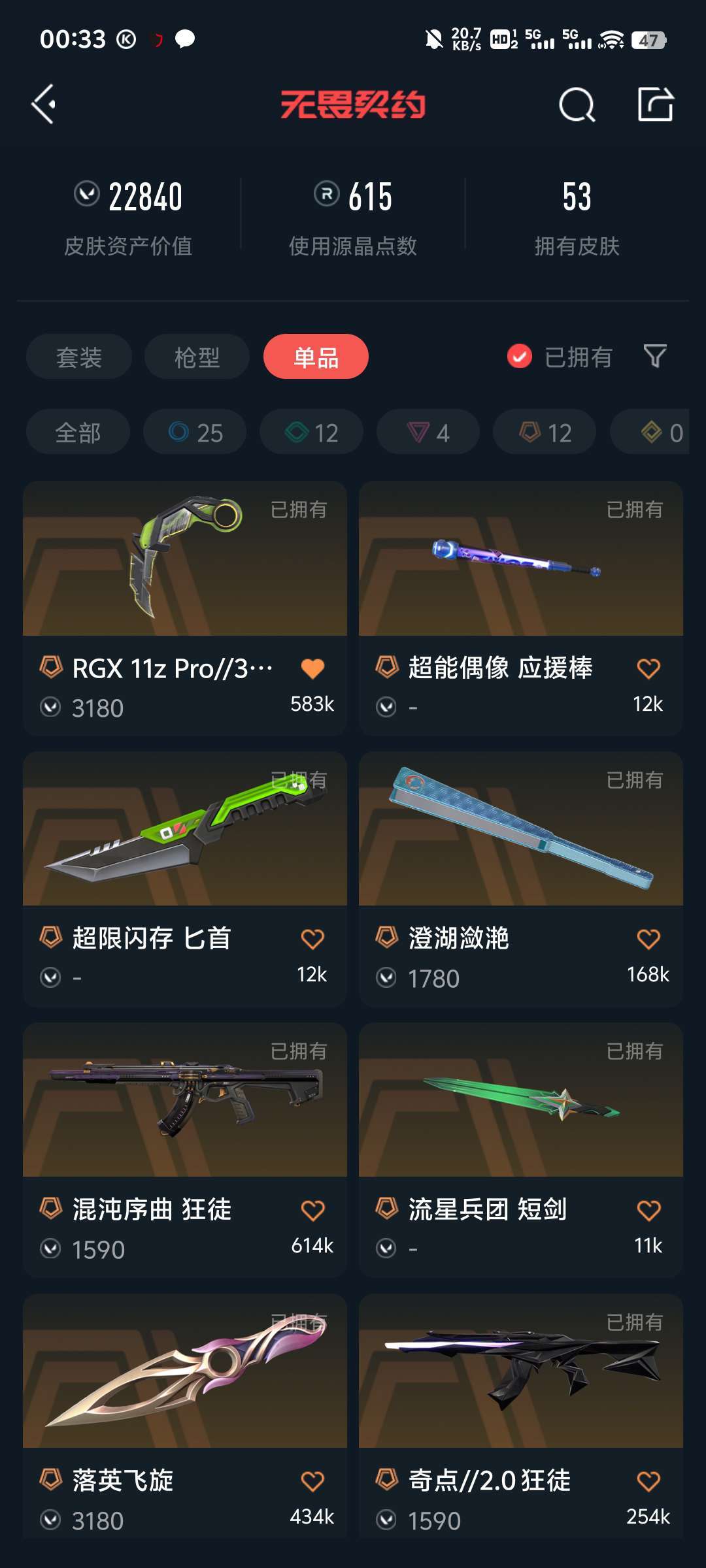Tap the share icon in header
Image resolution: width=706 pixels, height=1568 pixels.
[x=656, y=104]
